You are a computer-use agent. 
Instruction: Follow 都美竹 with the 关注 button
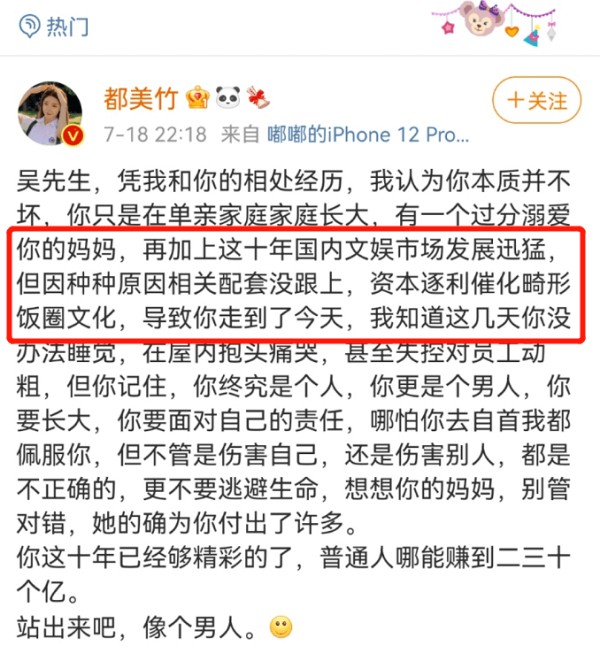[536, 100]
